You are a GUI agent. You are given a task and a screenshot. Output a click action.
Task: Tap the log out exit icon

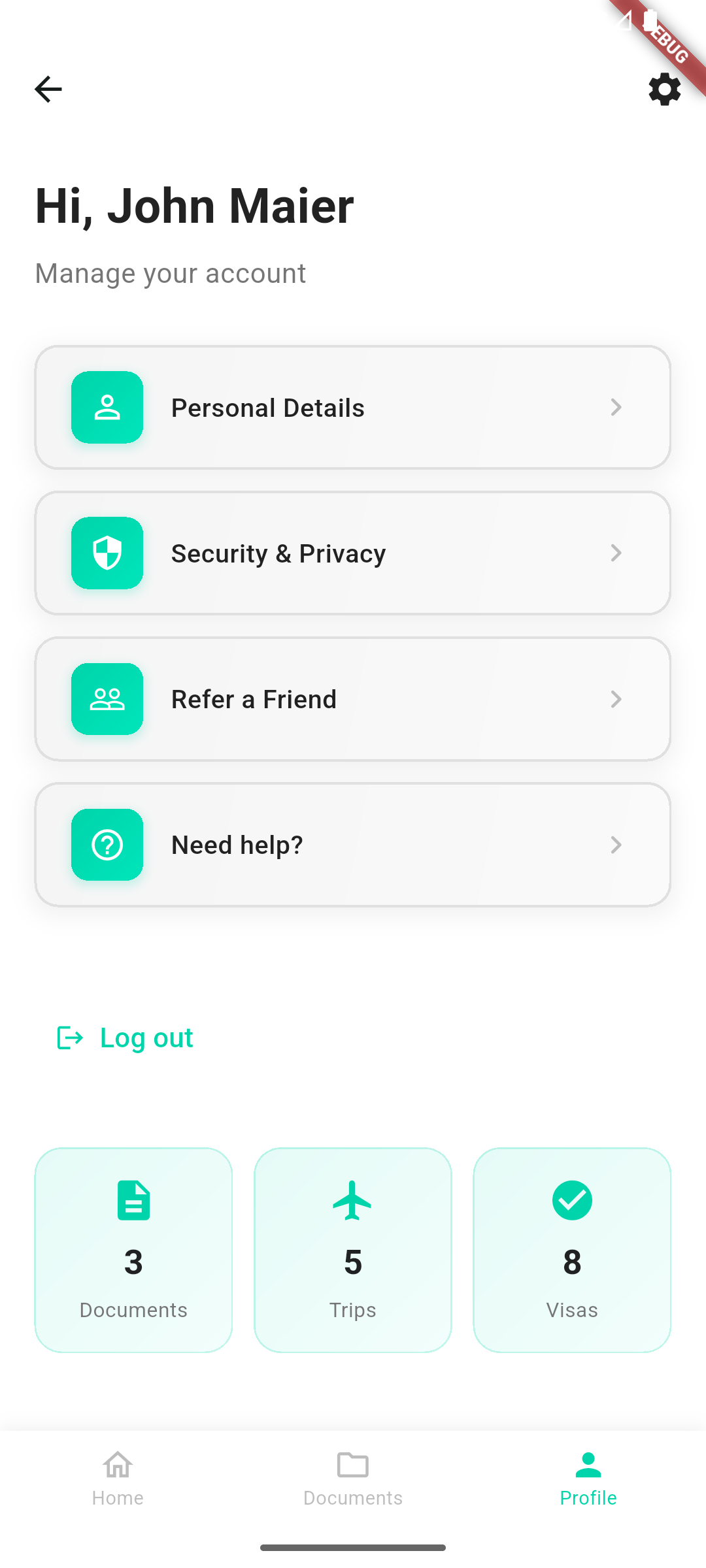69,1037
